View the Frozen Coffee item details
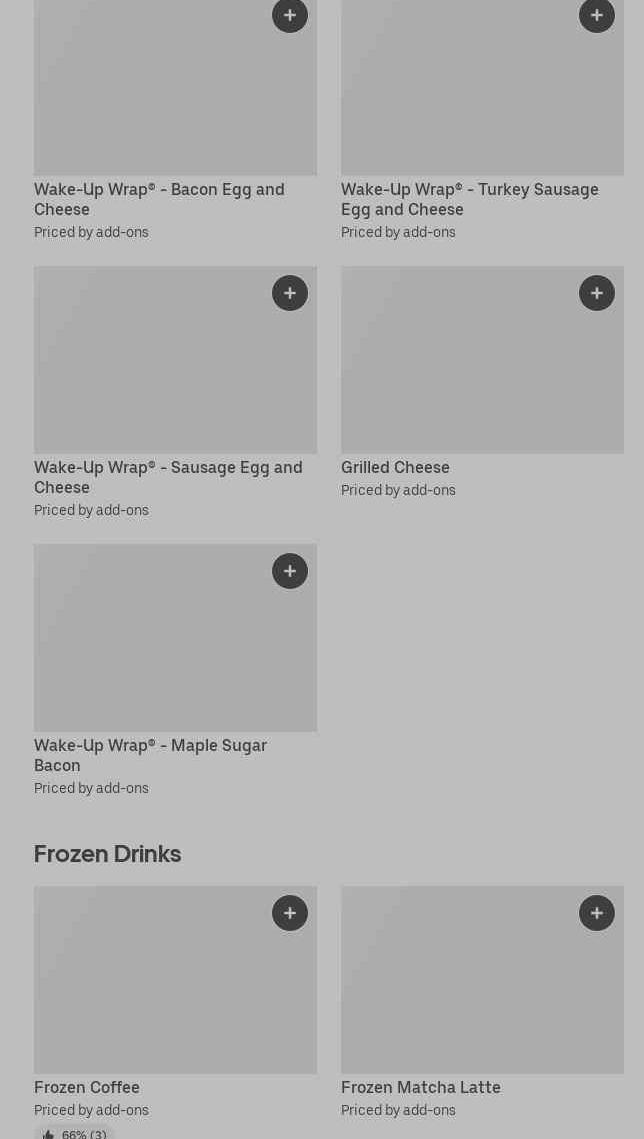 [87, 1087]
